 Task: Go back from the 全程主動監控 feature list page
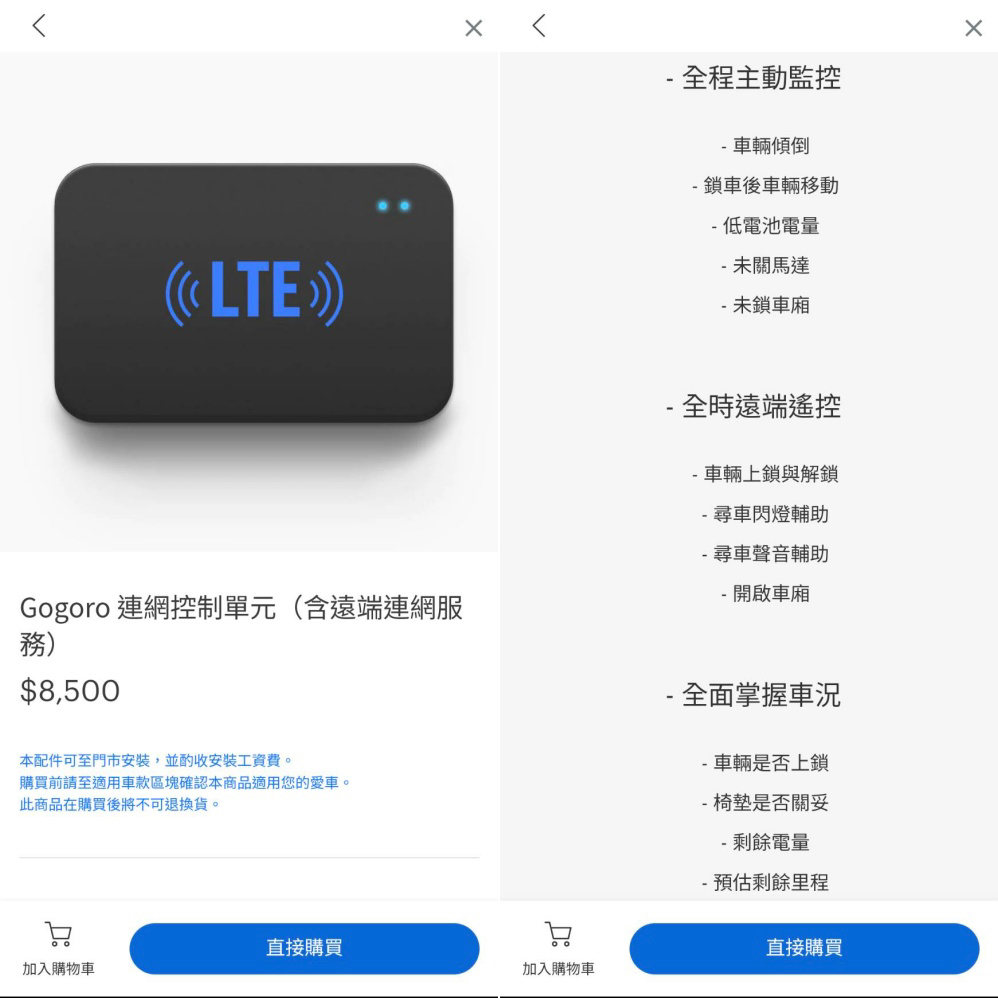coord(539,27)
